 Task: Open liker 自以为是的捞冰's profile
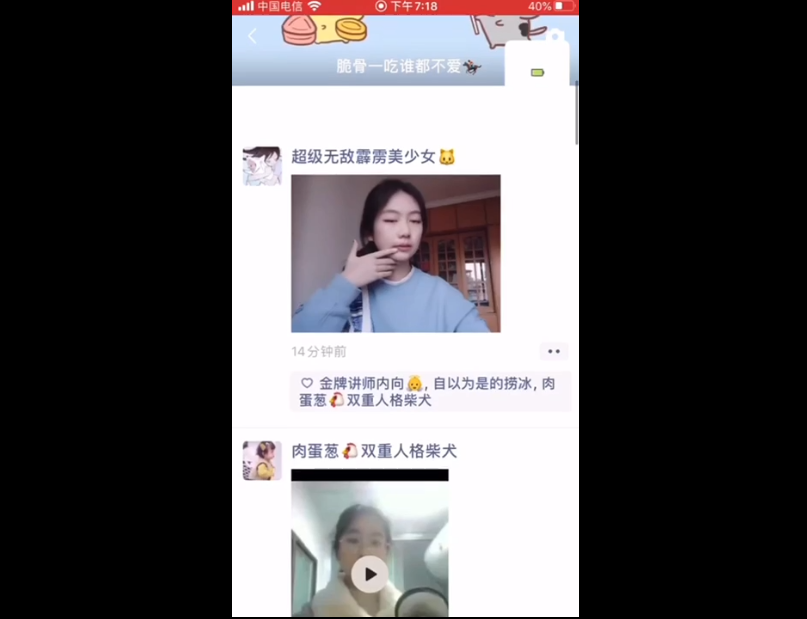tap(482, 383)
